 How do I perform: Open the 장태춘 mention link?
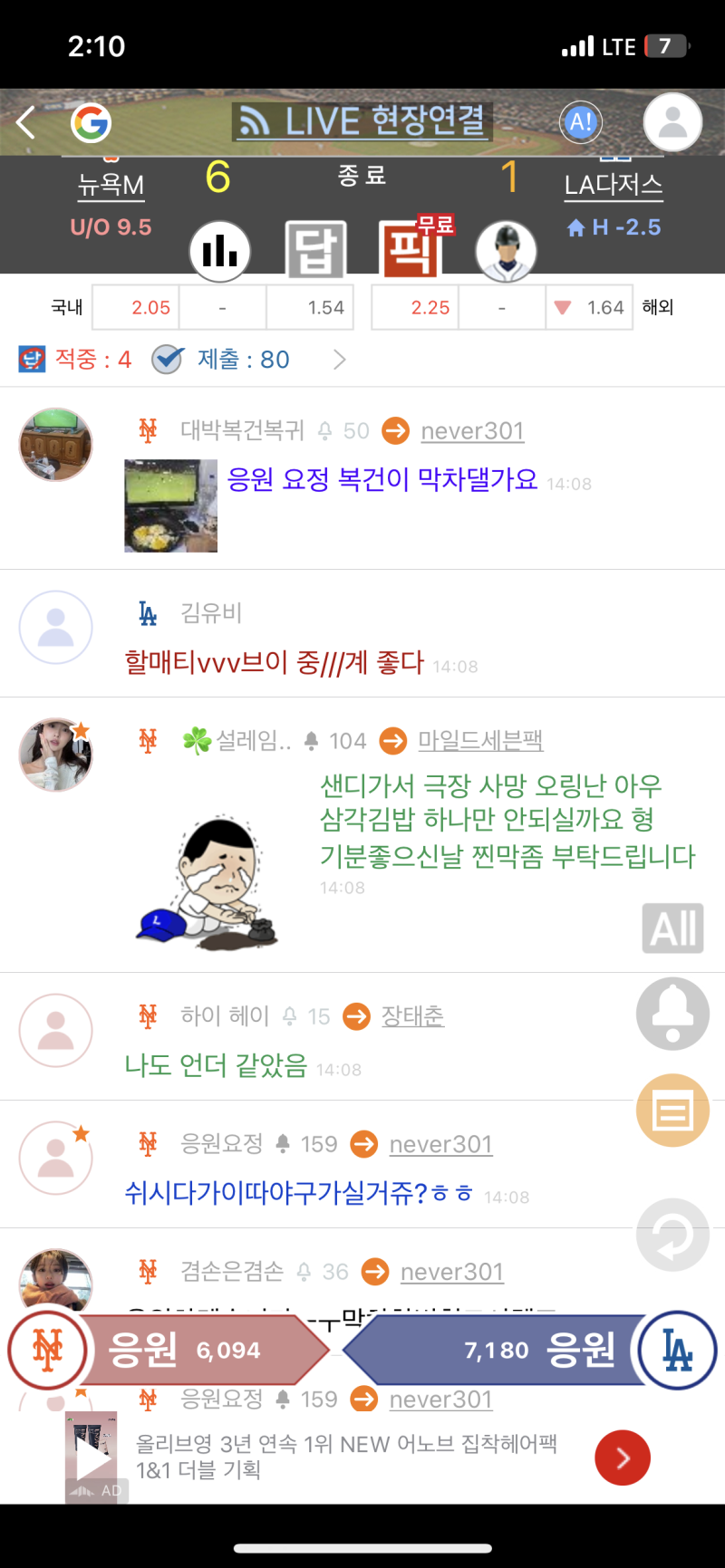(412, 1016)
